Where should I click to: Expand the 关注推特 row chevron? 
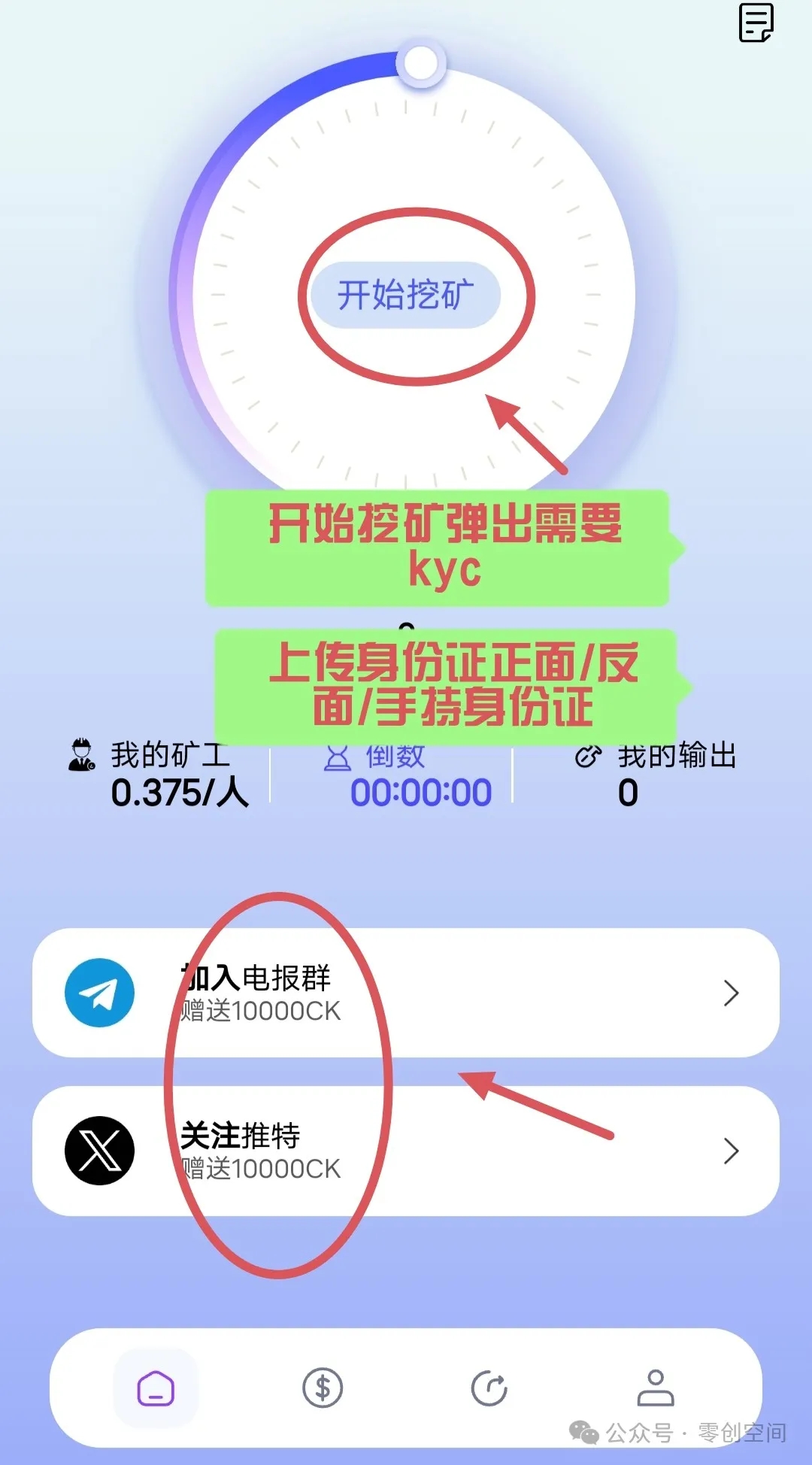click(730, 1151)
